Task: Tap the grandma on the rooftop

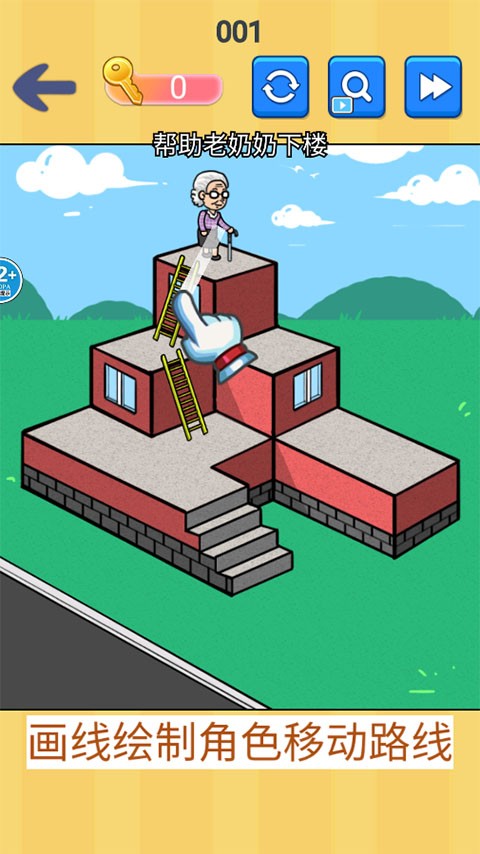Action: tap(214, 216)
